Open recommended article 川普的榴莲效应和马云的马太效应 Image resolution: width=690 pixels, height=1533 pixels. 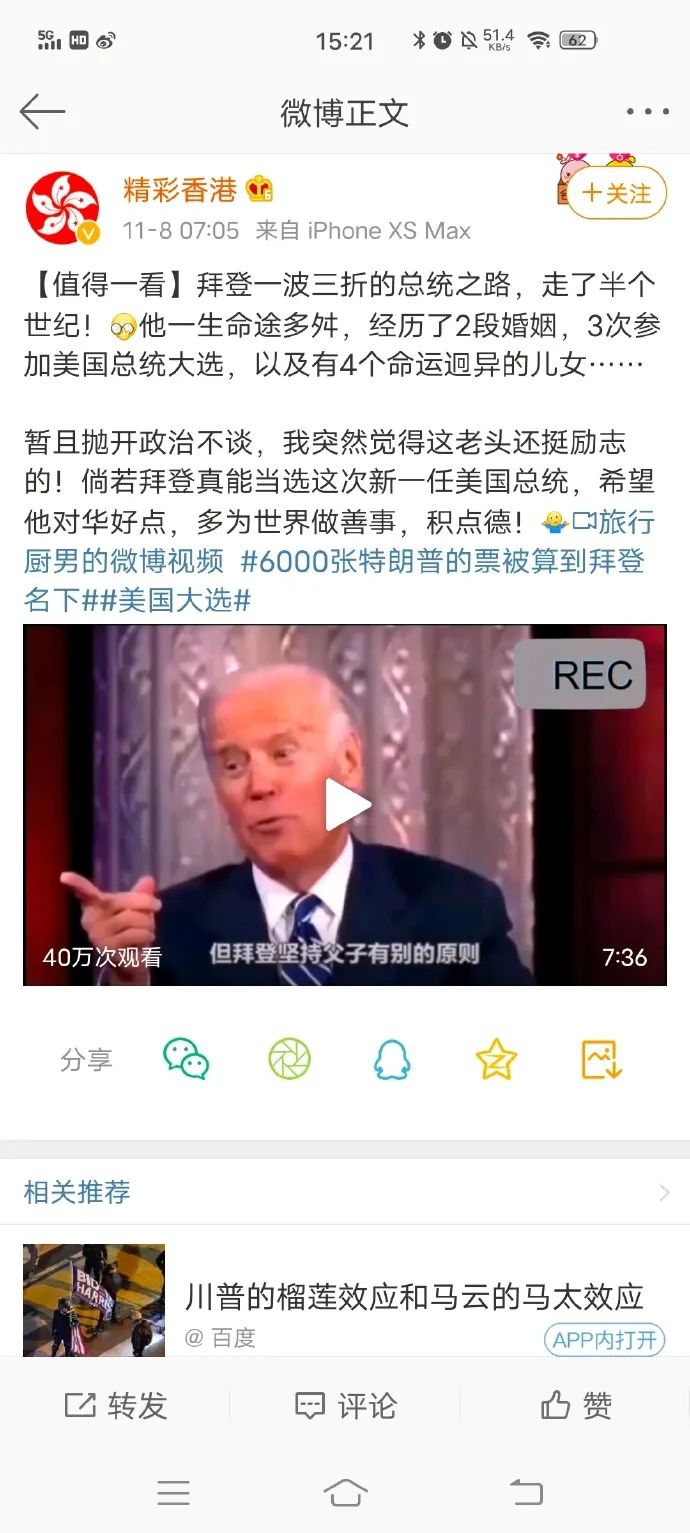[413, 1297]
